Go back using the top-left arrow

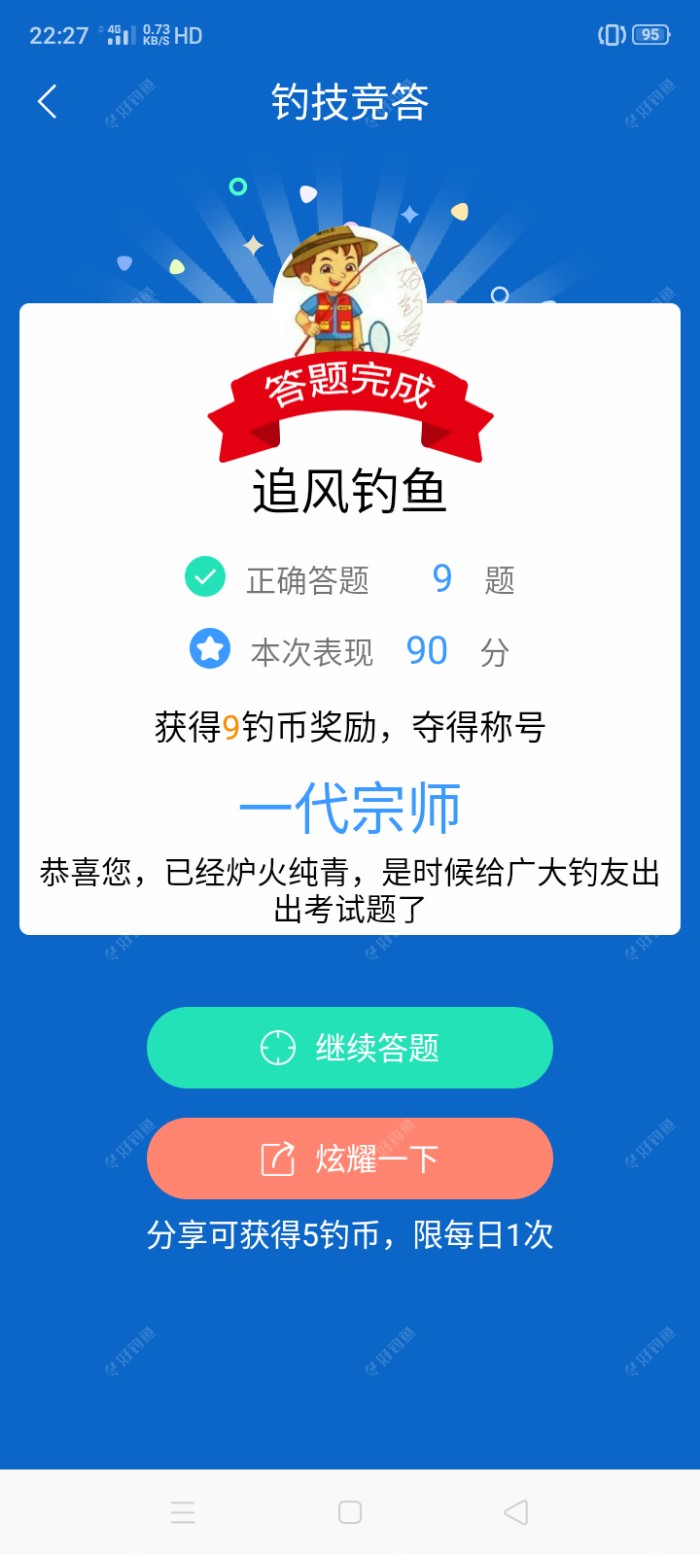coord(47,102)
